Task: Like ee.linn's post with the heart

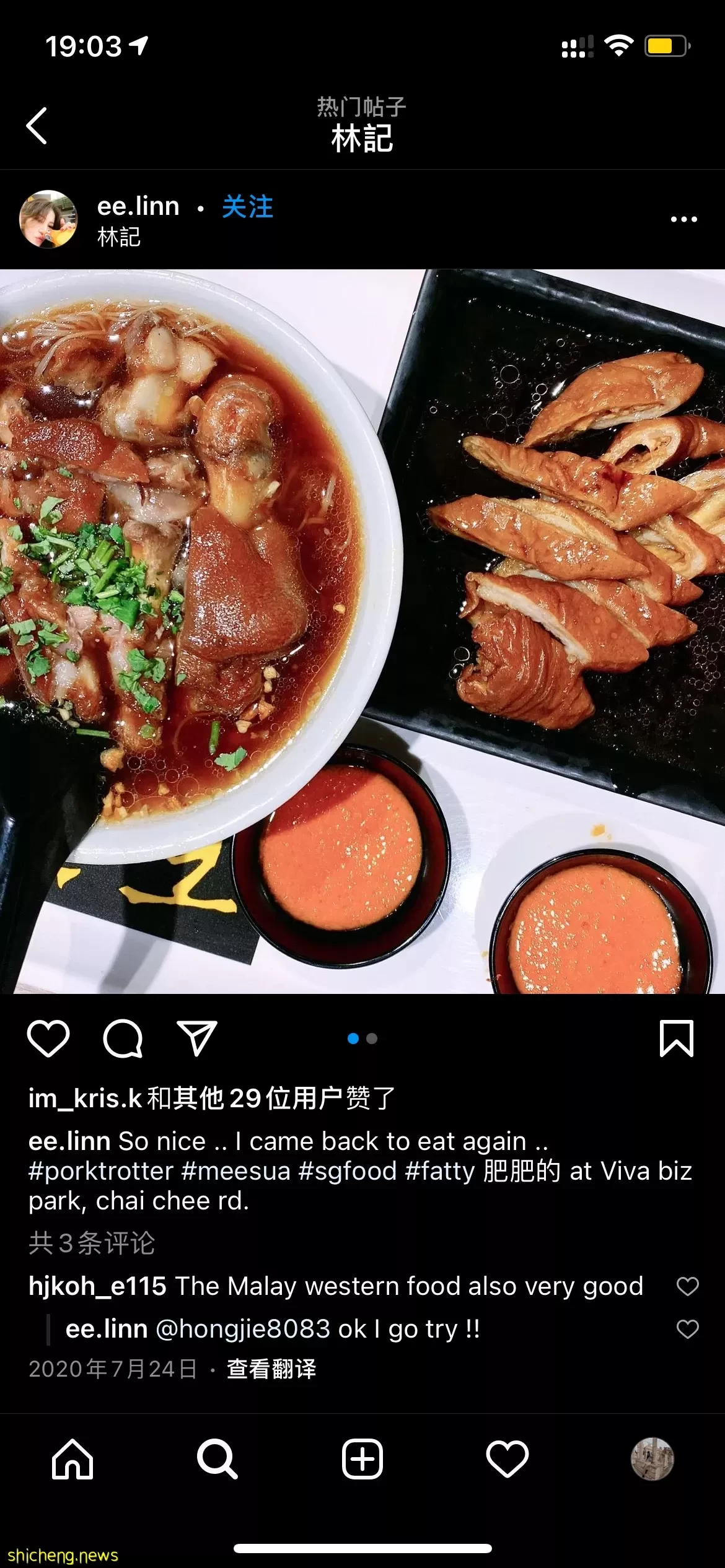Action: tap(48, 1039)
